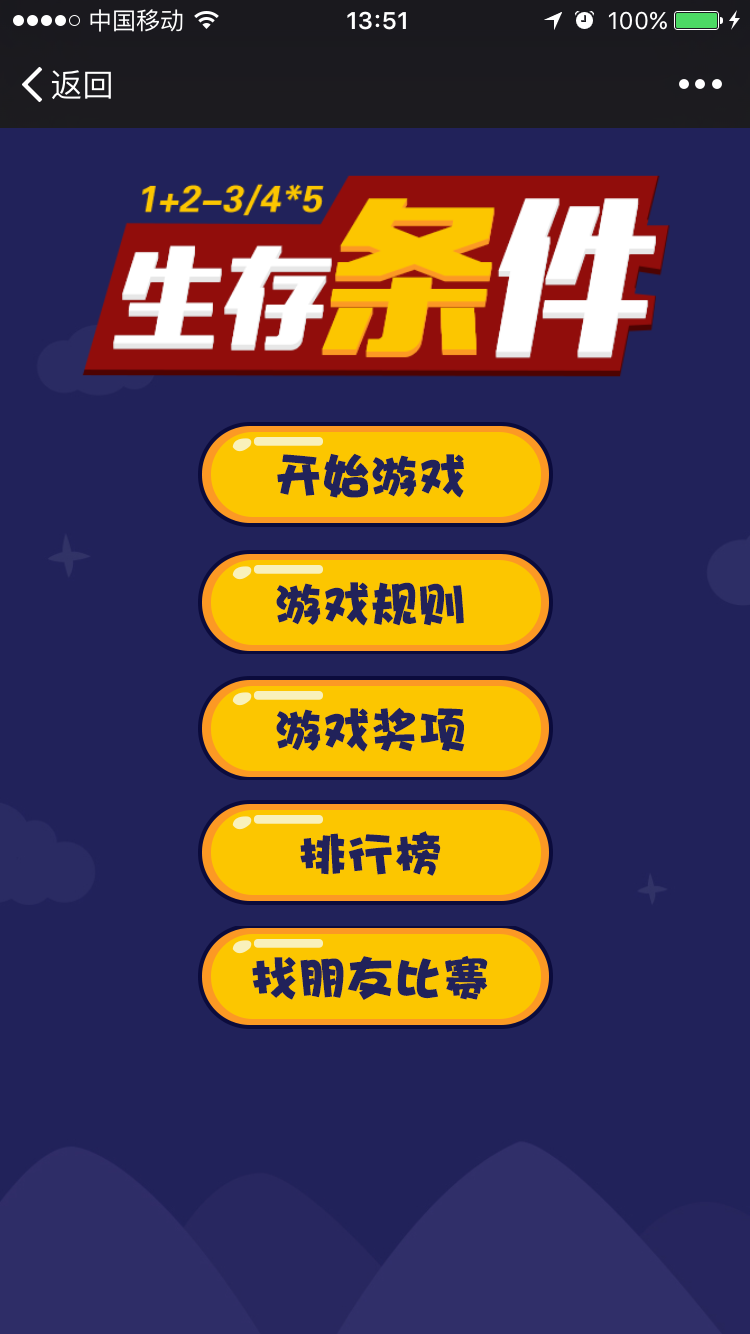Image resolution: width=750 pixels, height=1334 pixels.
Task: View the 游戏奖项 game prizes
Action: coord(375,729)
